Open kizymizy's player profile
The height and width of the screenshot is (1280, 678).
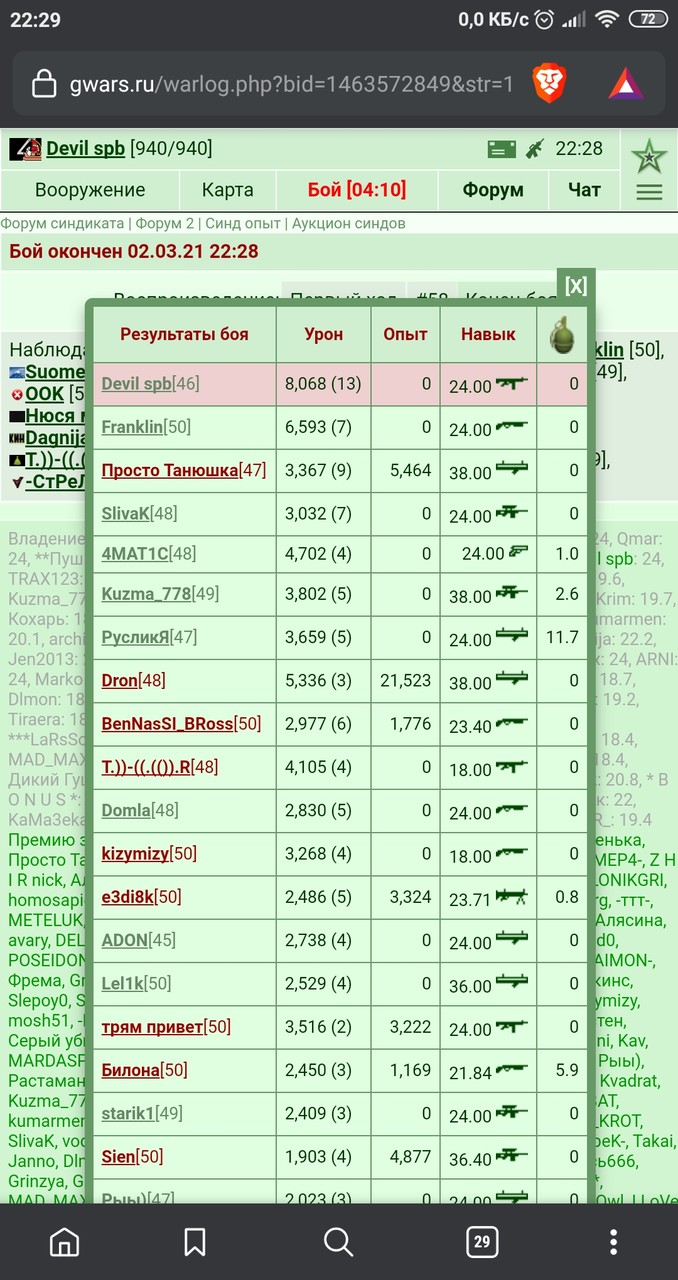135,853
